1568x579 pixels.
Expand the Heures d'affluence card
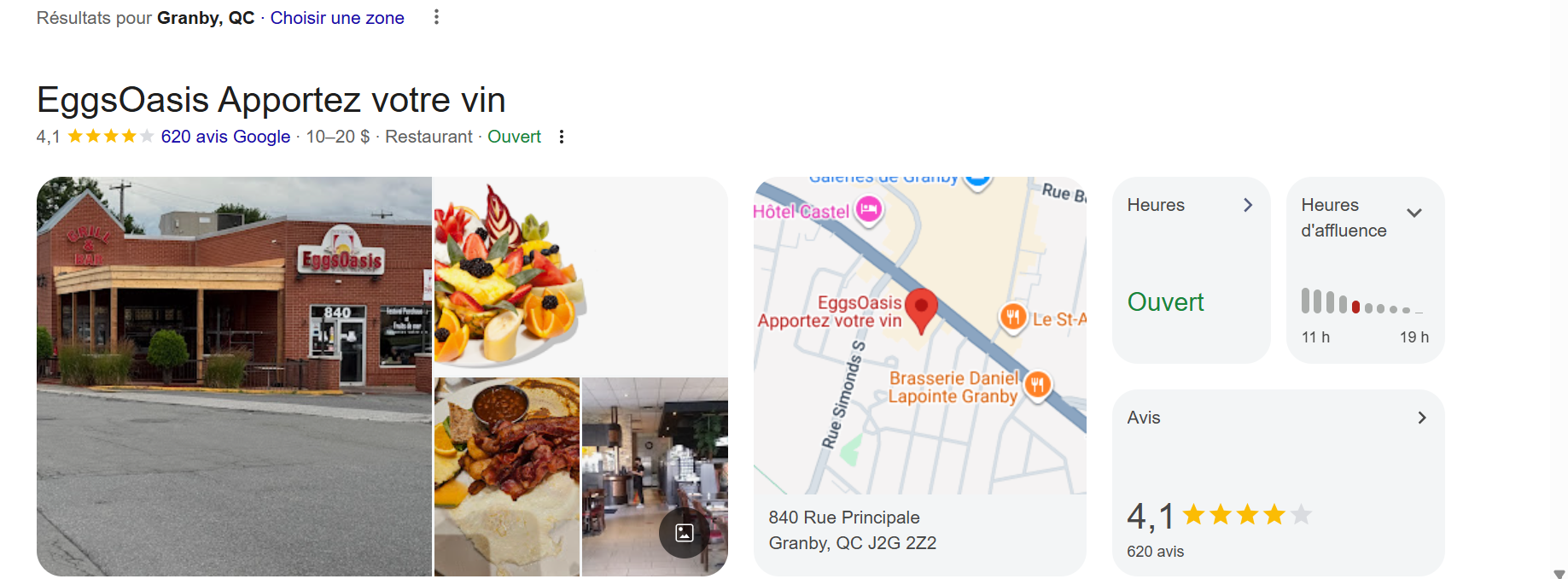tap(1366, 270)
